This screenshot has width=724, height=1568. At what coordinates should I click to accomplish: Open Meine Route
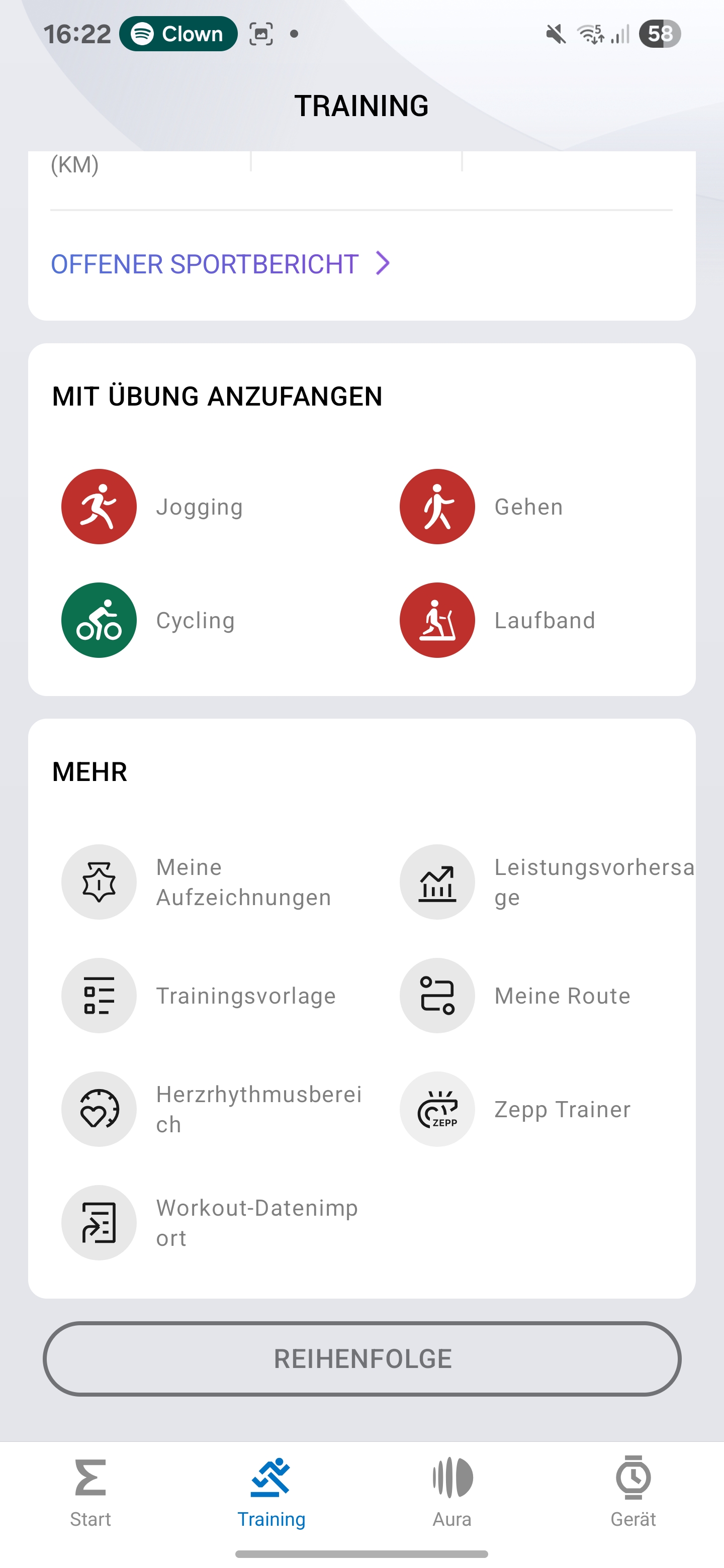pyautogui.click(x=437, y=996)
